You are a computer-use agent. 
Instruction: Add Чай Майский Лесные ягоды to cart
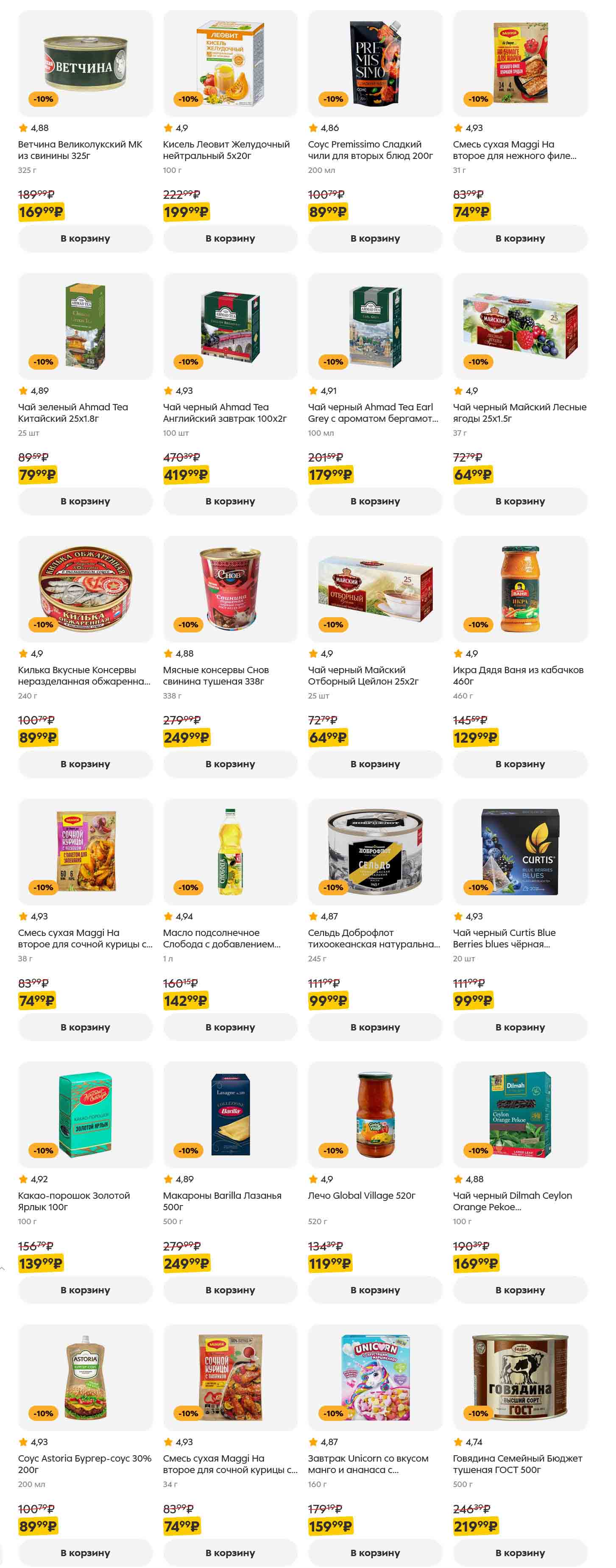520,501
